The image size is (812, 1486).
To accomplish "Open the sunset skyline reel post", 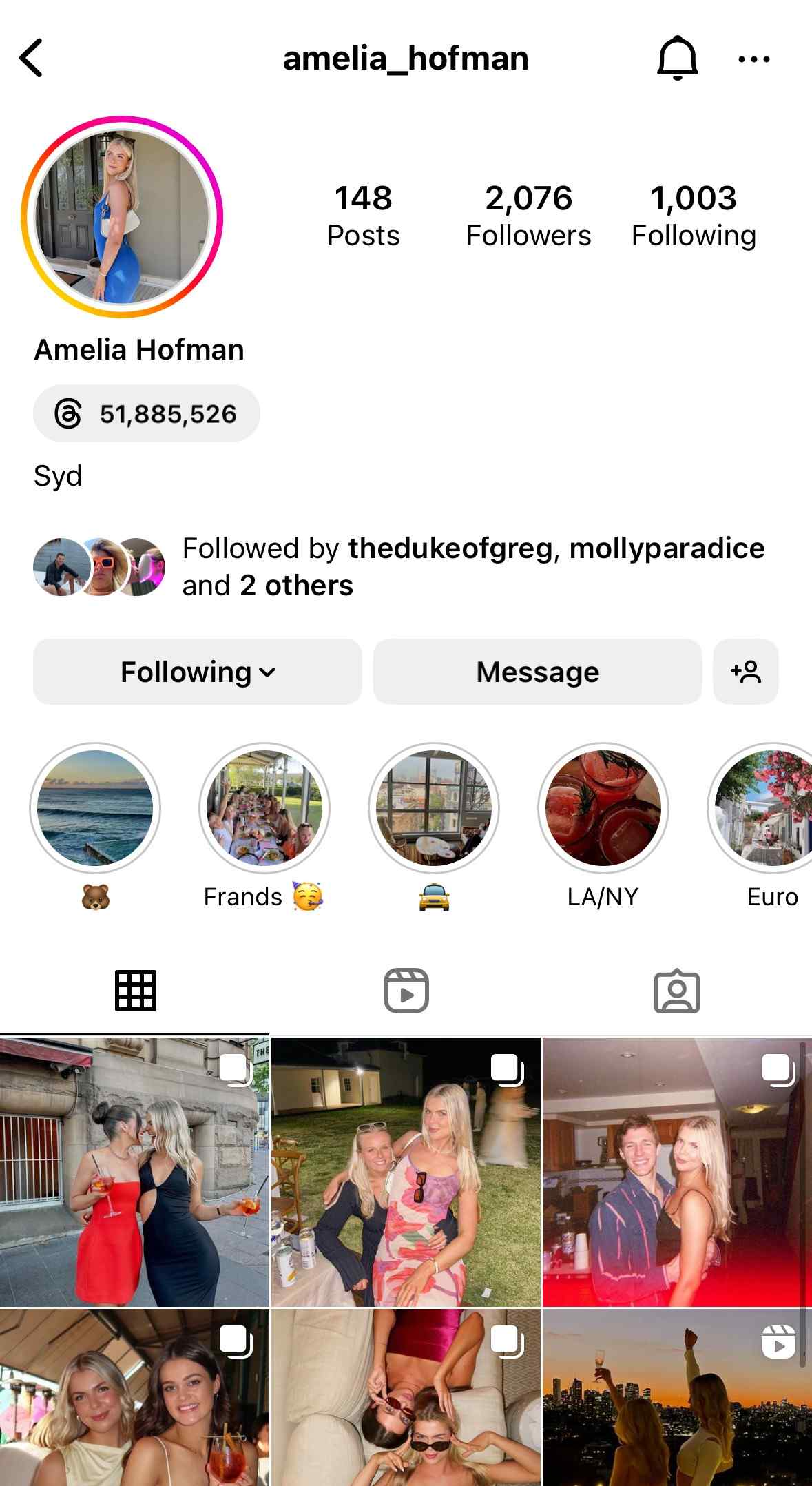I will [676, 1399].
